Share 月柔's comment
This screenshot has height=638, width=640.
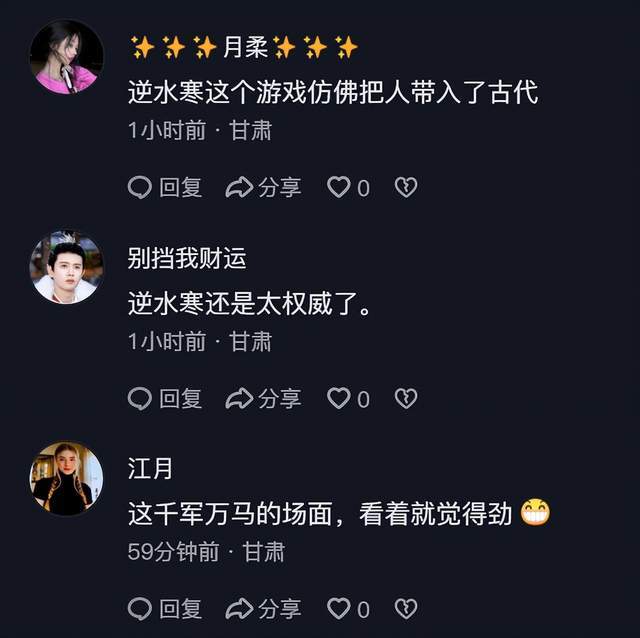(x=264, y=187)
